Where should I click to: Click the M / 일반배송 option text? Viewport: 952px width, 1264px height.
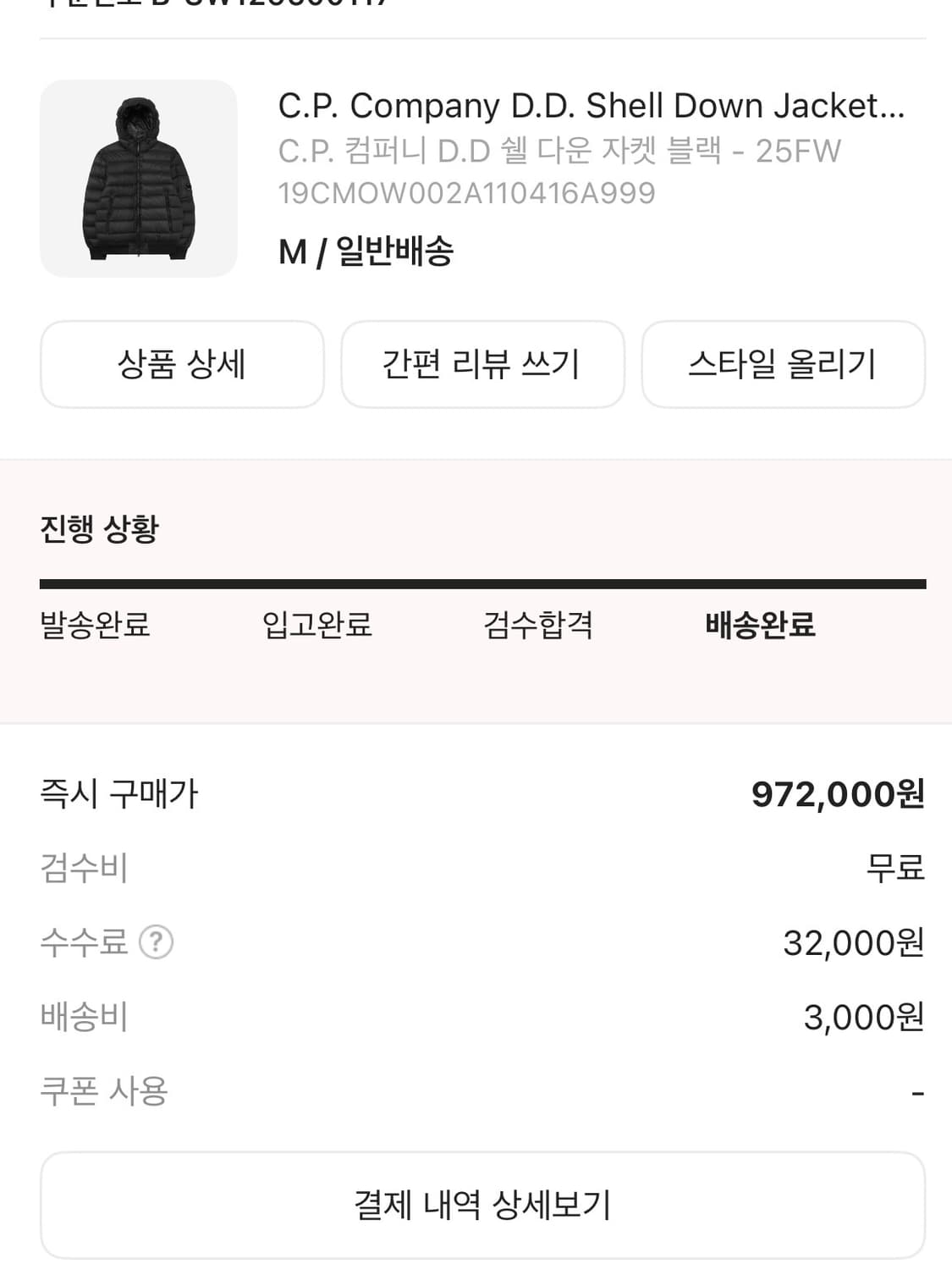[x=364, y=251]
